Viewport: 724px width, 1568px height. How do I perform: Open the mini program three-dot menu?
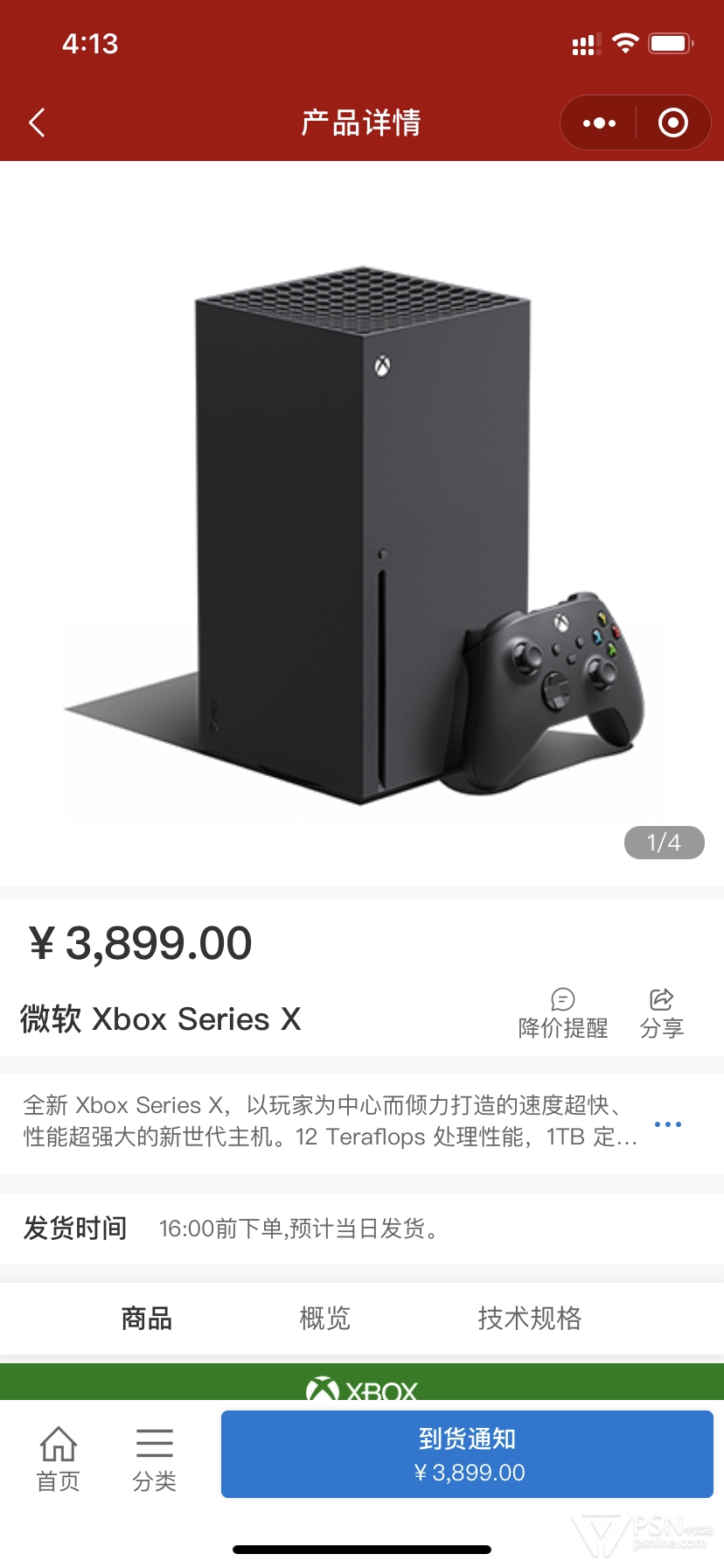[599, 123]
